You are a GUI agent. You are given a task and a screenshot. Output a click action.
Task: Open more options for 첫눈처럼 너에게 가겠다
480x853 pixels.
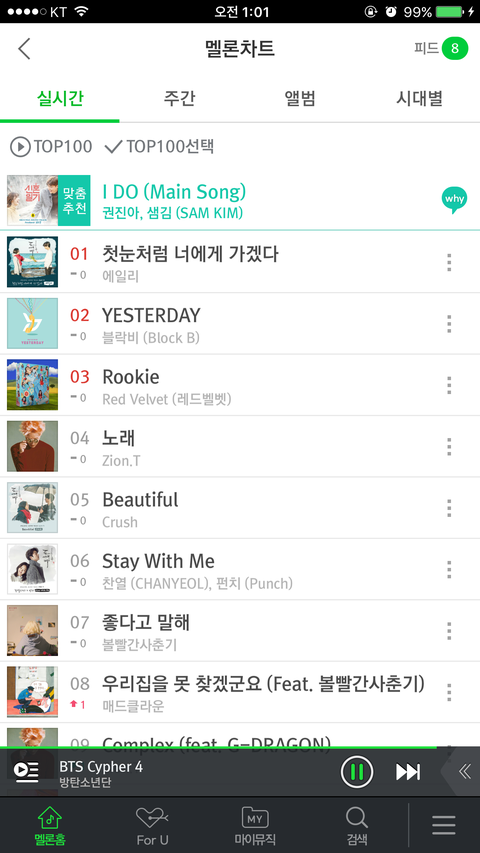pos(449,262)
